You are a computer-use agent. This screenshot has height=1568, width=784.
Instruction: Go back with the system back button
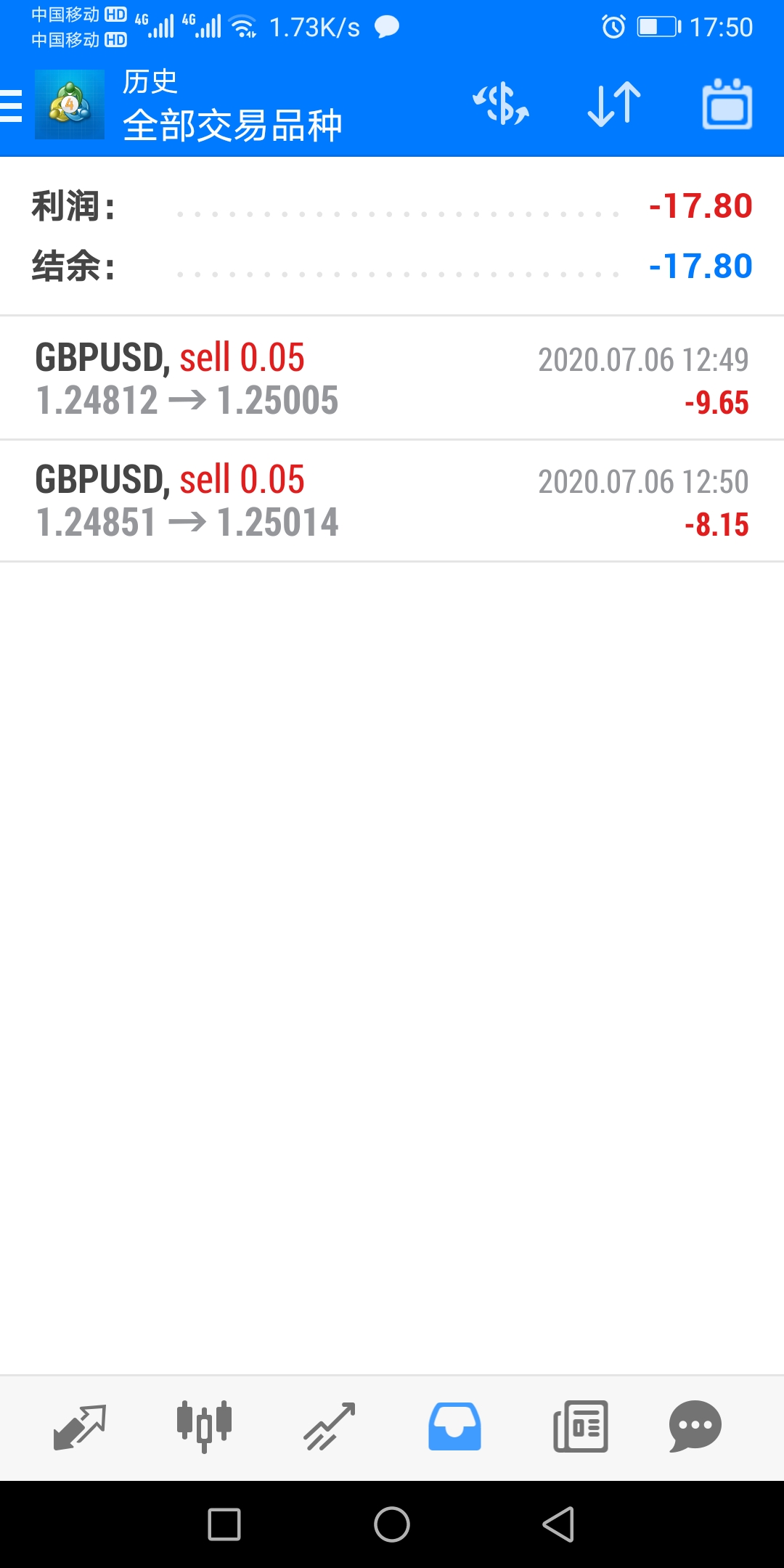pos(559,1524)
